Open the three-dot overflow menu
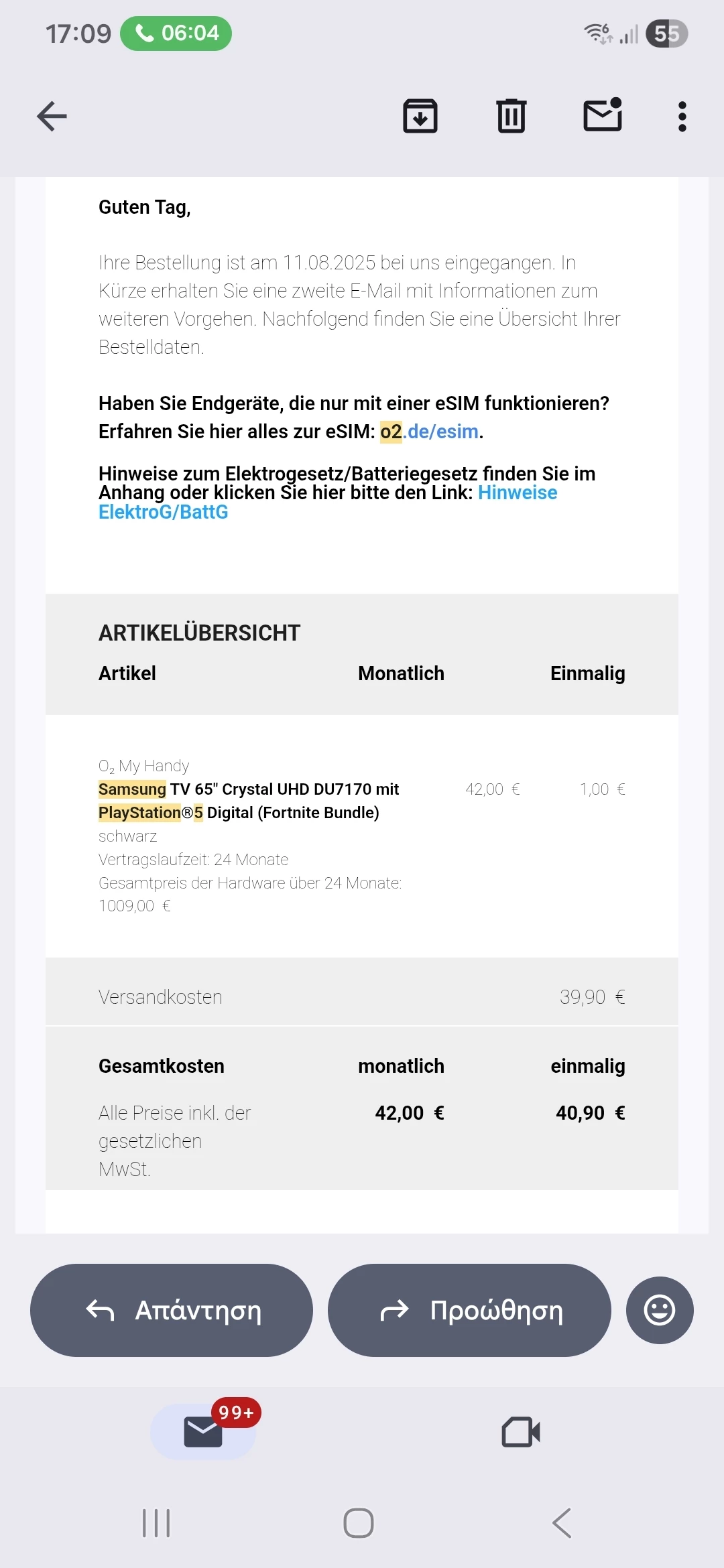The image size is (724, 1568). click(682, 117)
